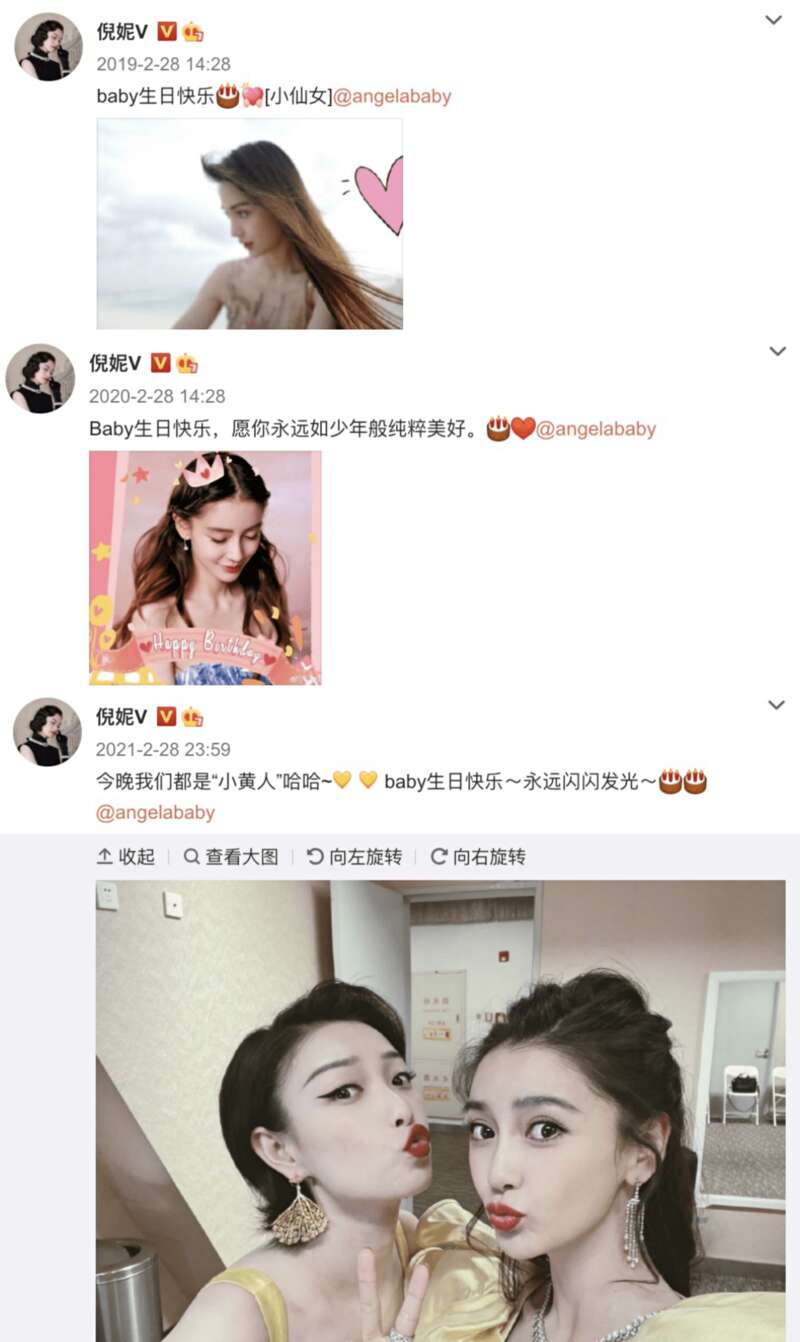Open the @angelababy mention in the 2020 post
Viewport: 800px width, 1342px height.
pyautogui.click(x=596, y=429)
